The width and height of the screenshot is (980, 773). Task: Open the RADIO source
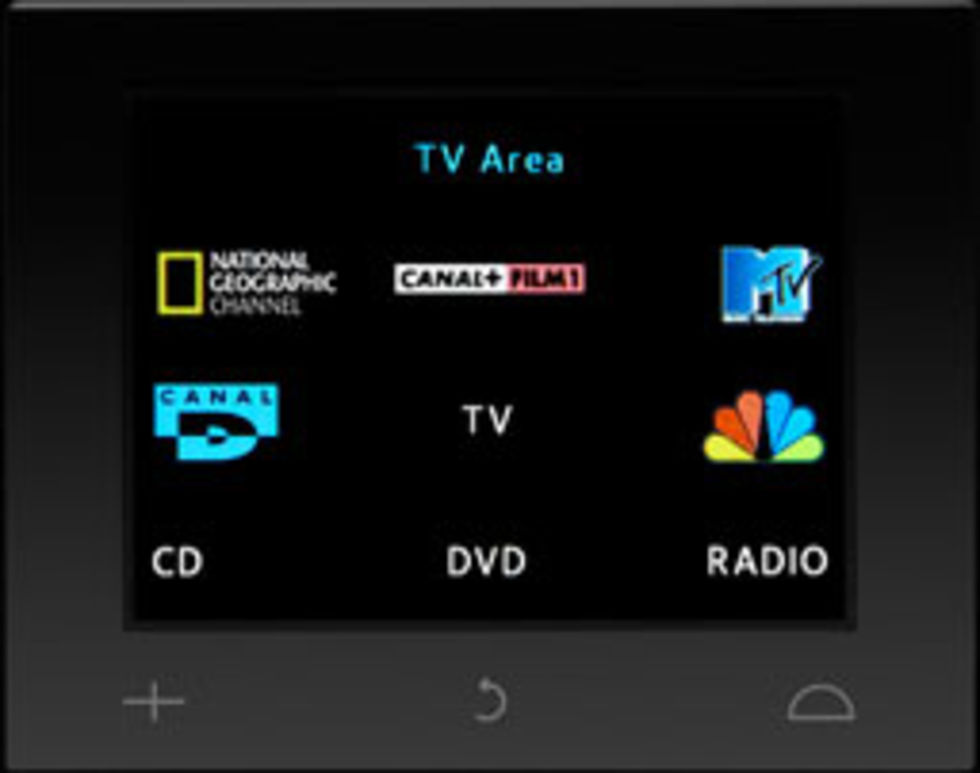pyautogui.click(x=767, y=561)
